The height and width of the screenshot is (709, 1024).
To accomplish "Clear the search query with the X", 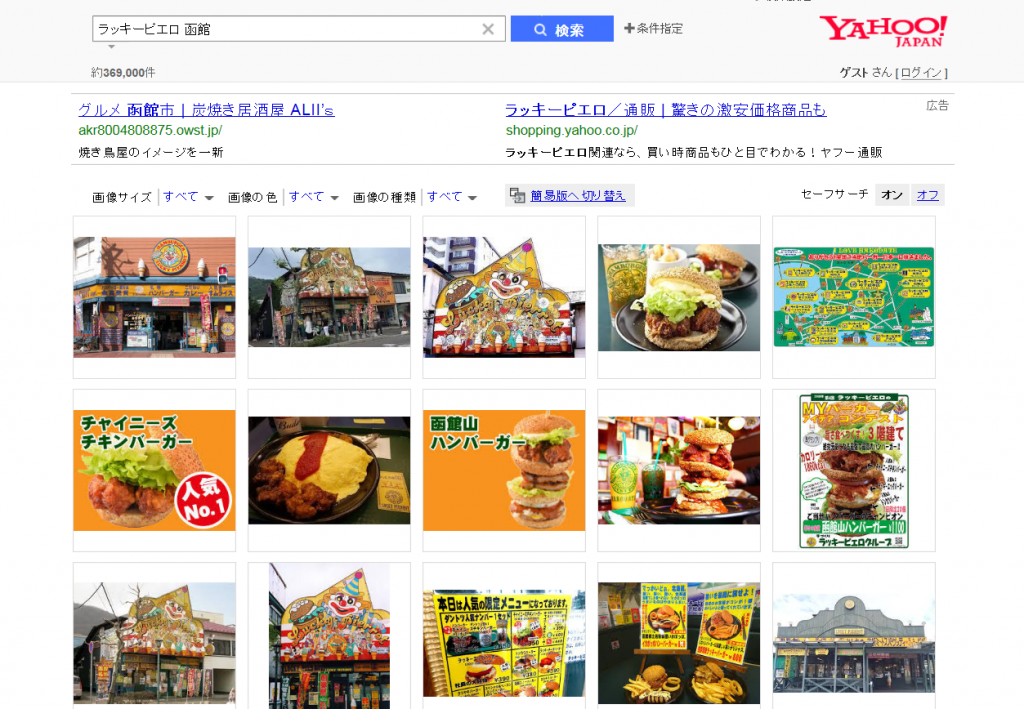I will click(488, 29).
